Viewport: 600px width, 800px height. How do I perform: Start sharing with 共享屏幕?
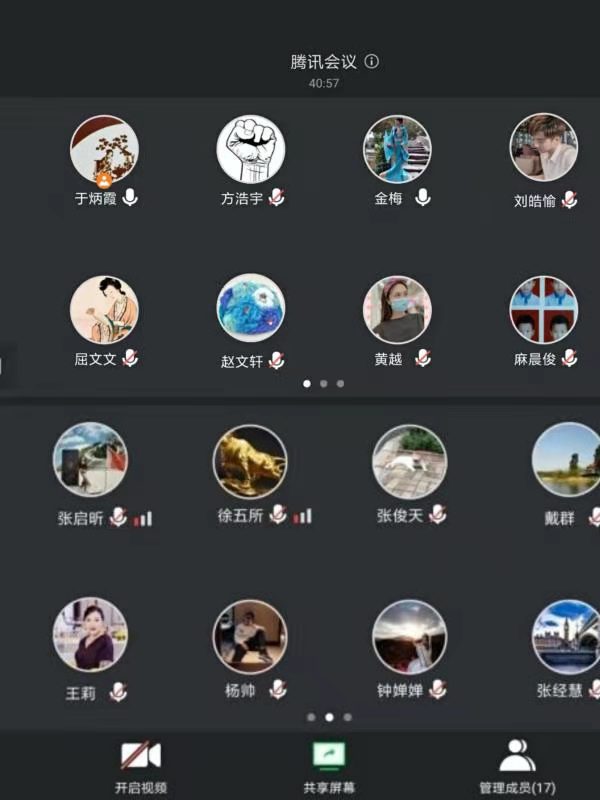coord(329,766)
